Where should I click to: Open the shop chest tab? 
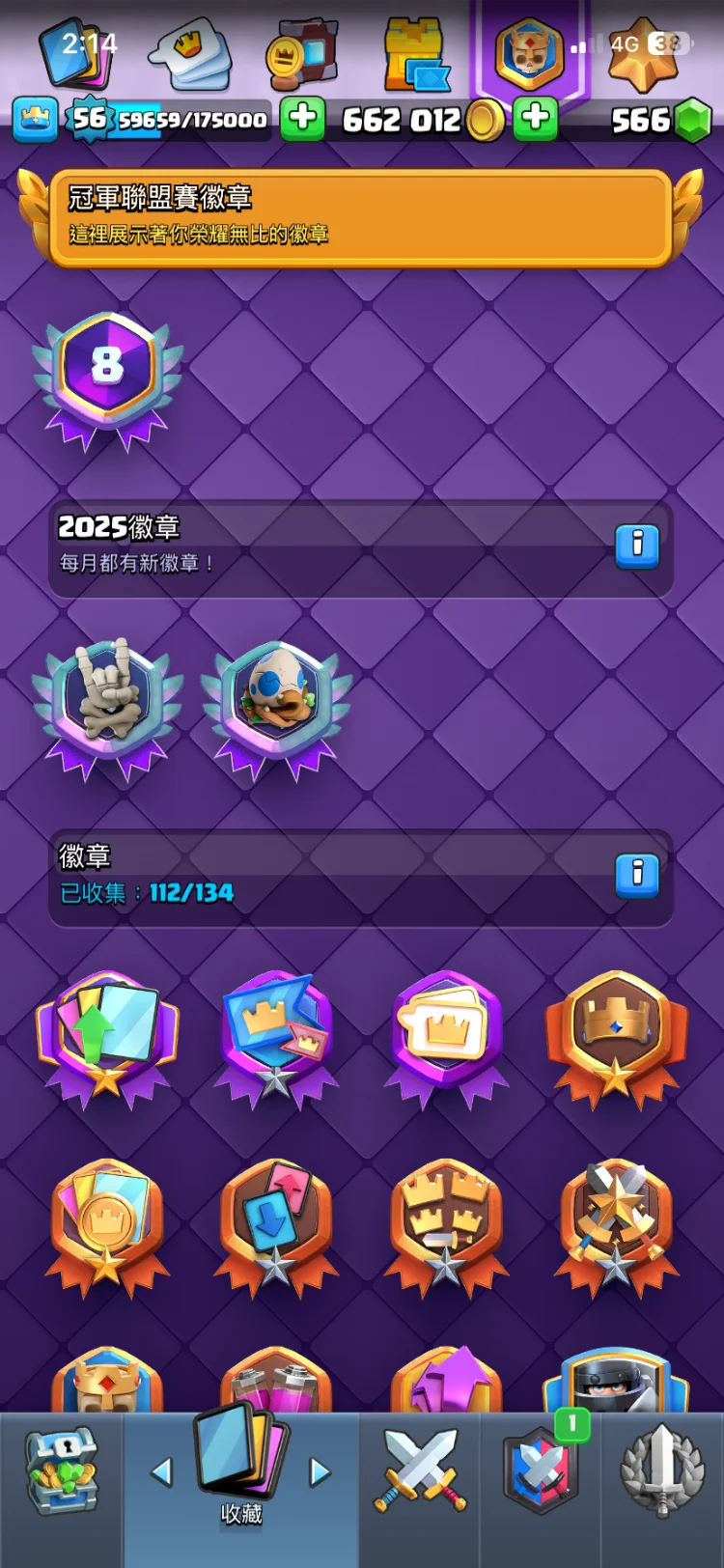[x=61, y=1470]
